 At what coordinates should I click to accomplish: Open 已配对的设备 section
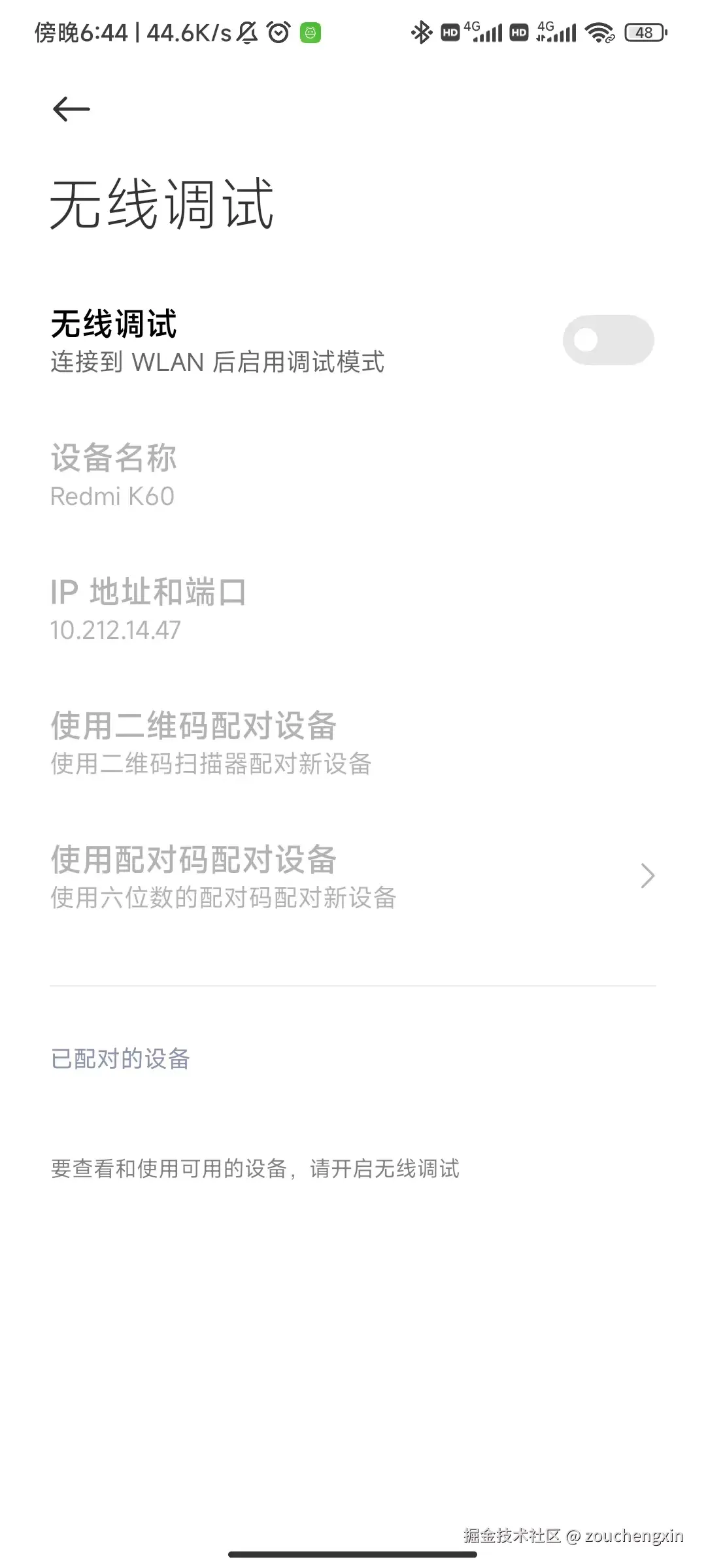(x=120, y=1058)
